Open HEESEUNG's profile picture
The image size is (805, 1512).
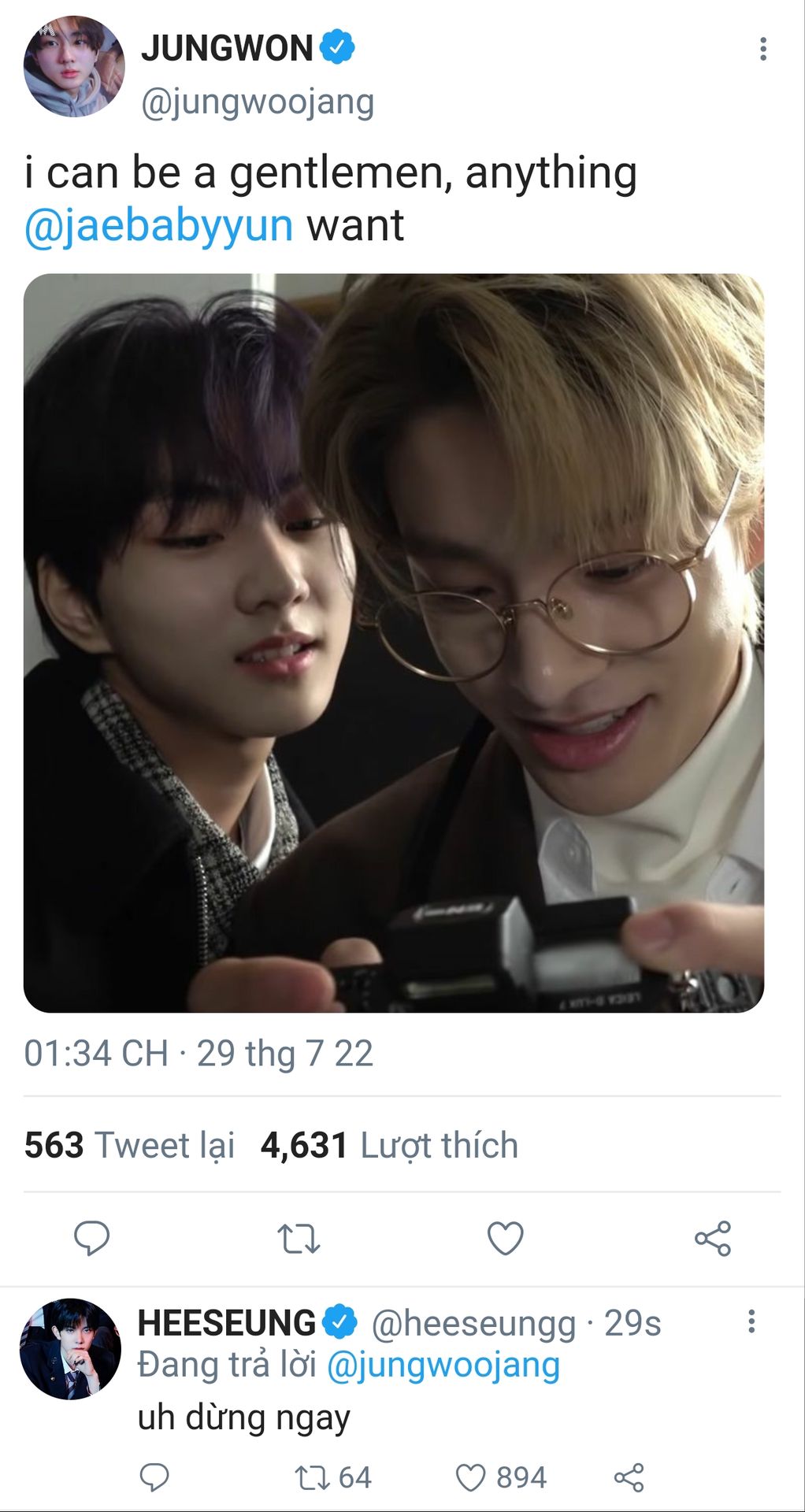click(70, 1349)
